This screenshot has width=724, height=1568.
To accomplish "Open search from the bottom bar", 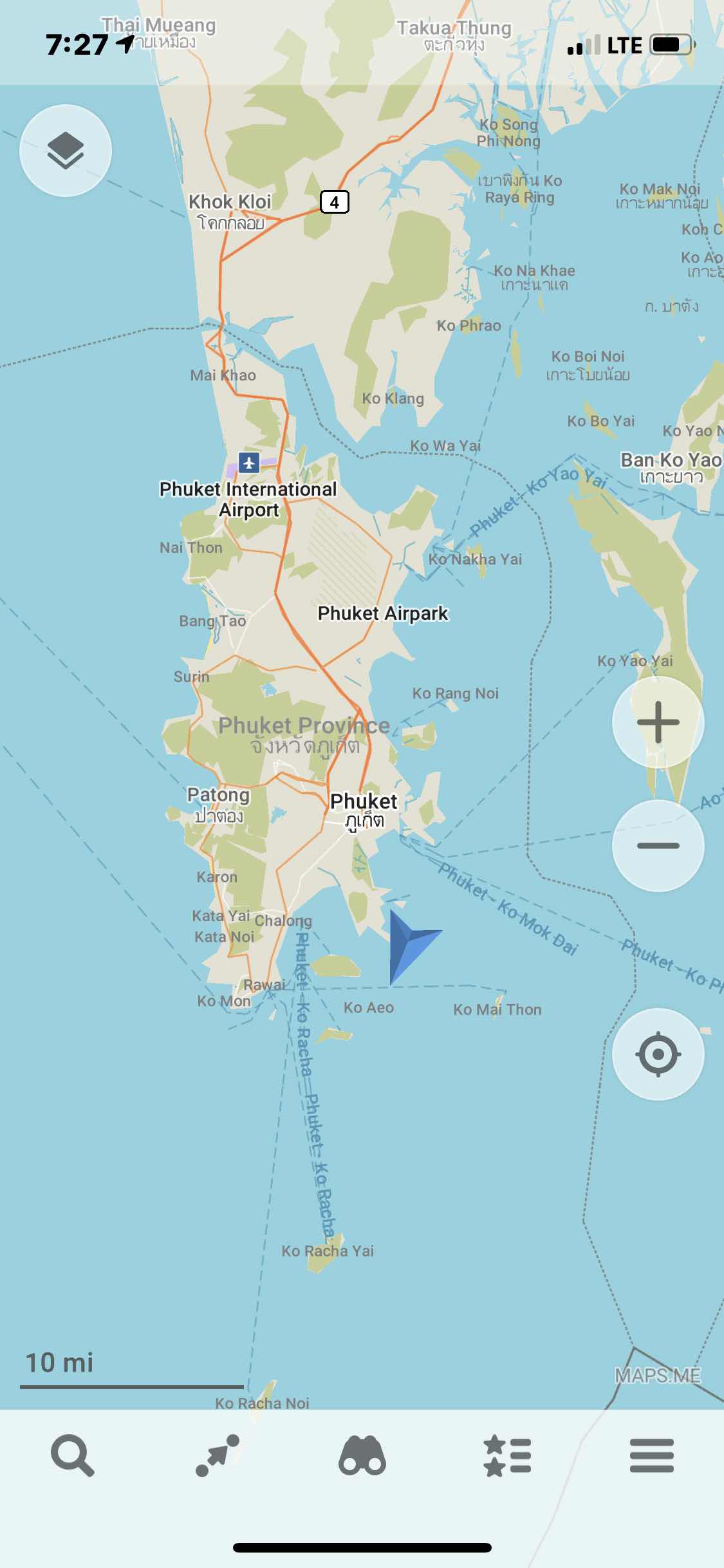I will click(72, 1455).
